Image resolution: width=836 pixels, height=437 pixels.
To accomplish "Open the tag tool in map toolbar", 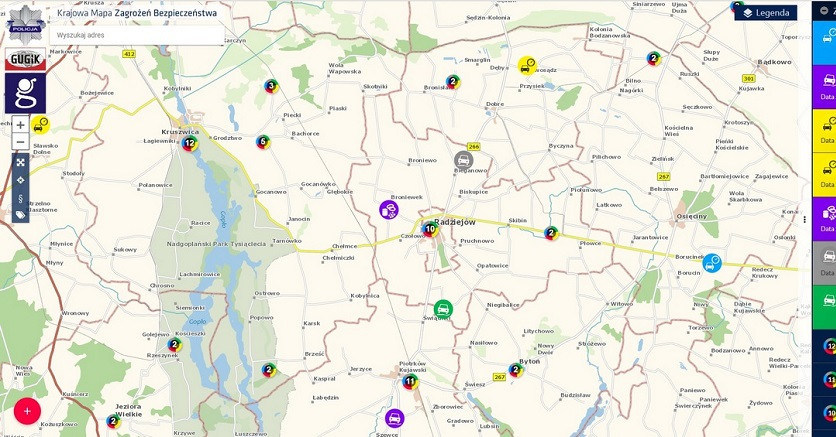I will coord(20,215).
